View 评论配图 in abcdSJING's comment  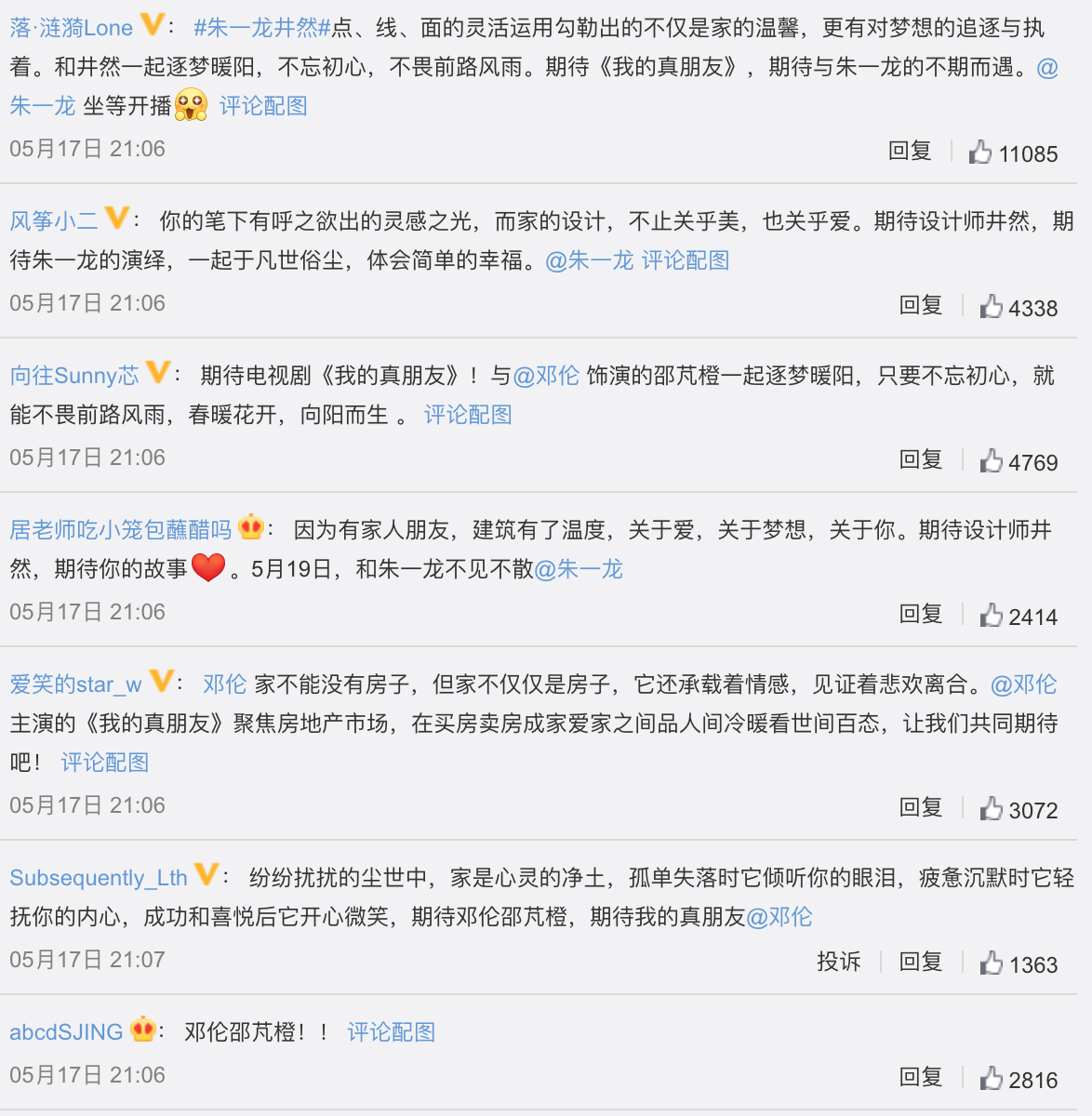coord(391,1032)
